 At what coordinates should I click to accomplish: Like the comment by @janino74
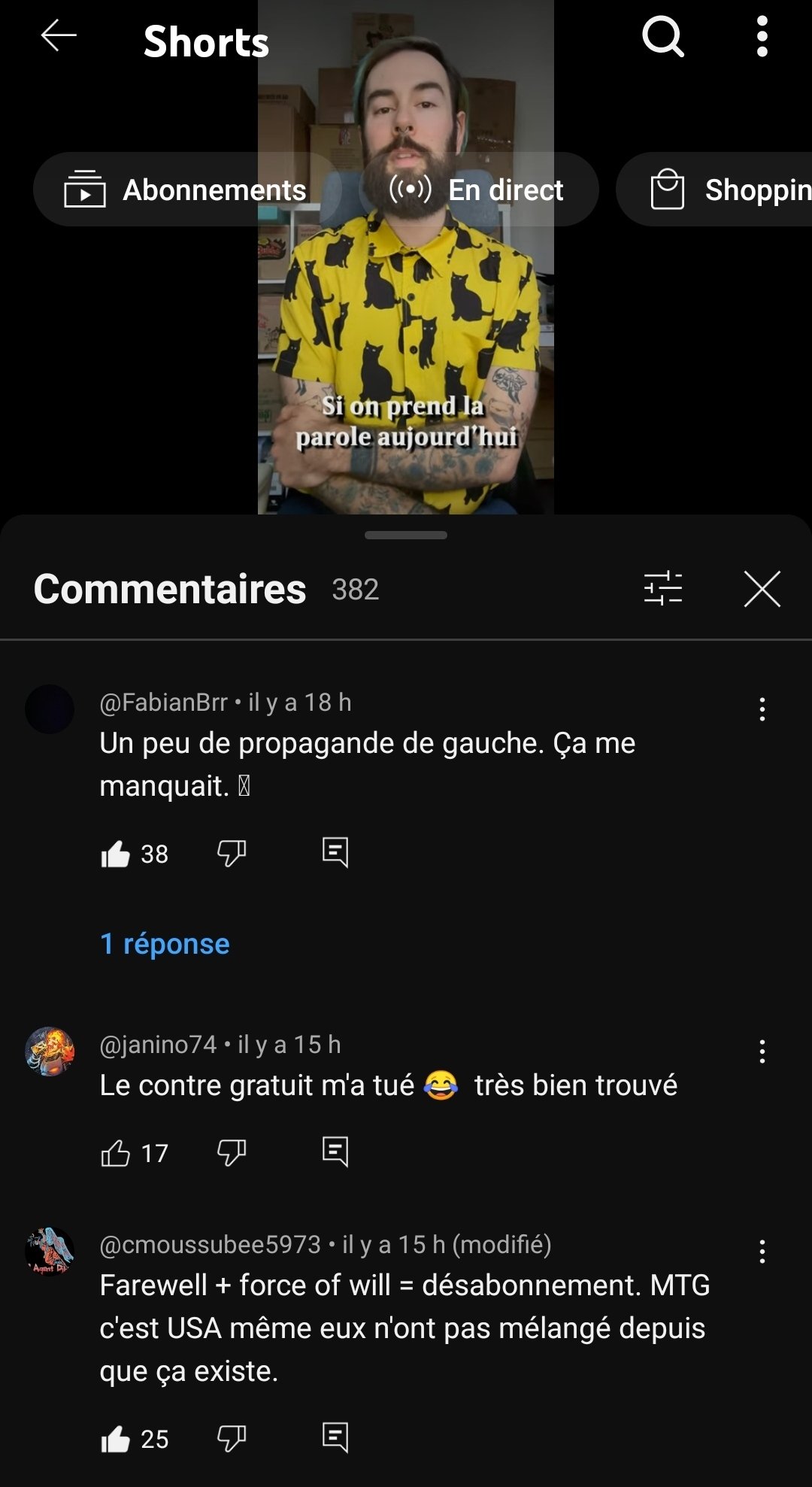(116, 1153)
